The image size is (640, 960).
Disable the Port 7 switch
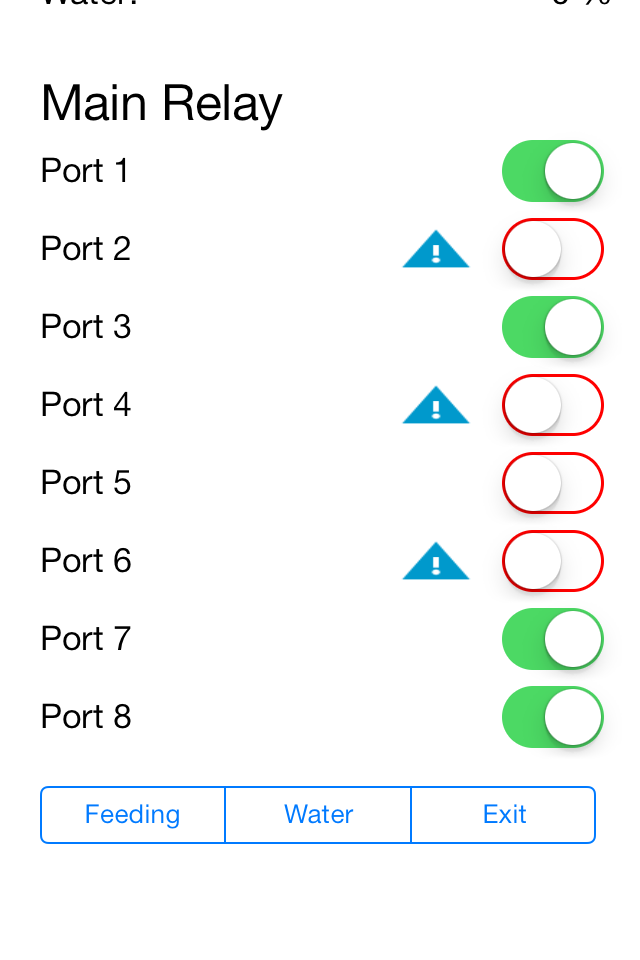(x=552, y=639)
